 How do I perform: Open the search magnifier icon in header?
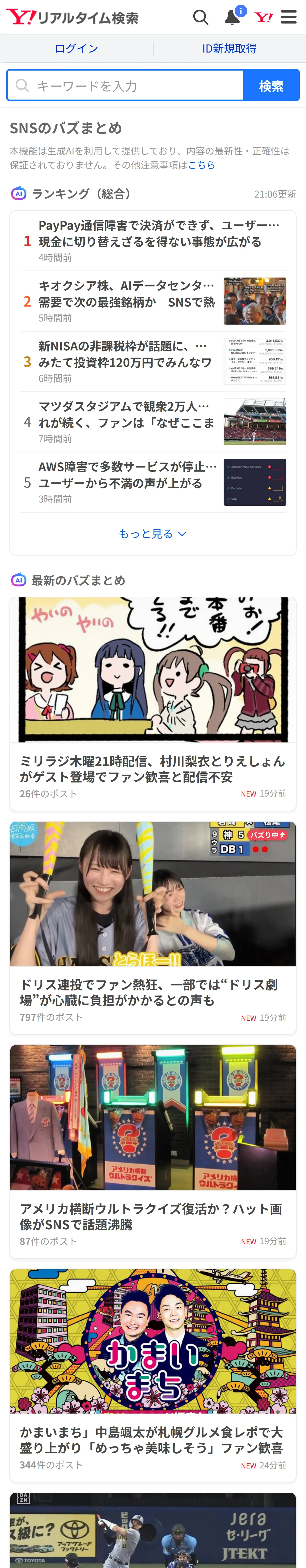pyautogui.click(x=201, y=17)
